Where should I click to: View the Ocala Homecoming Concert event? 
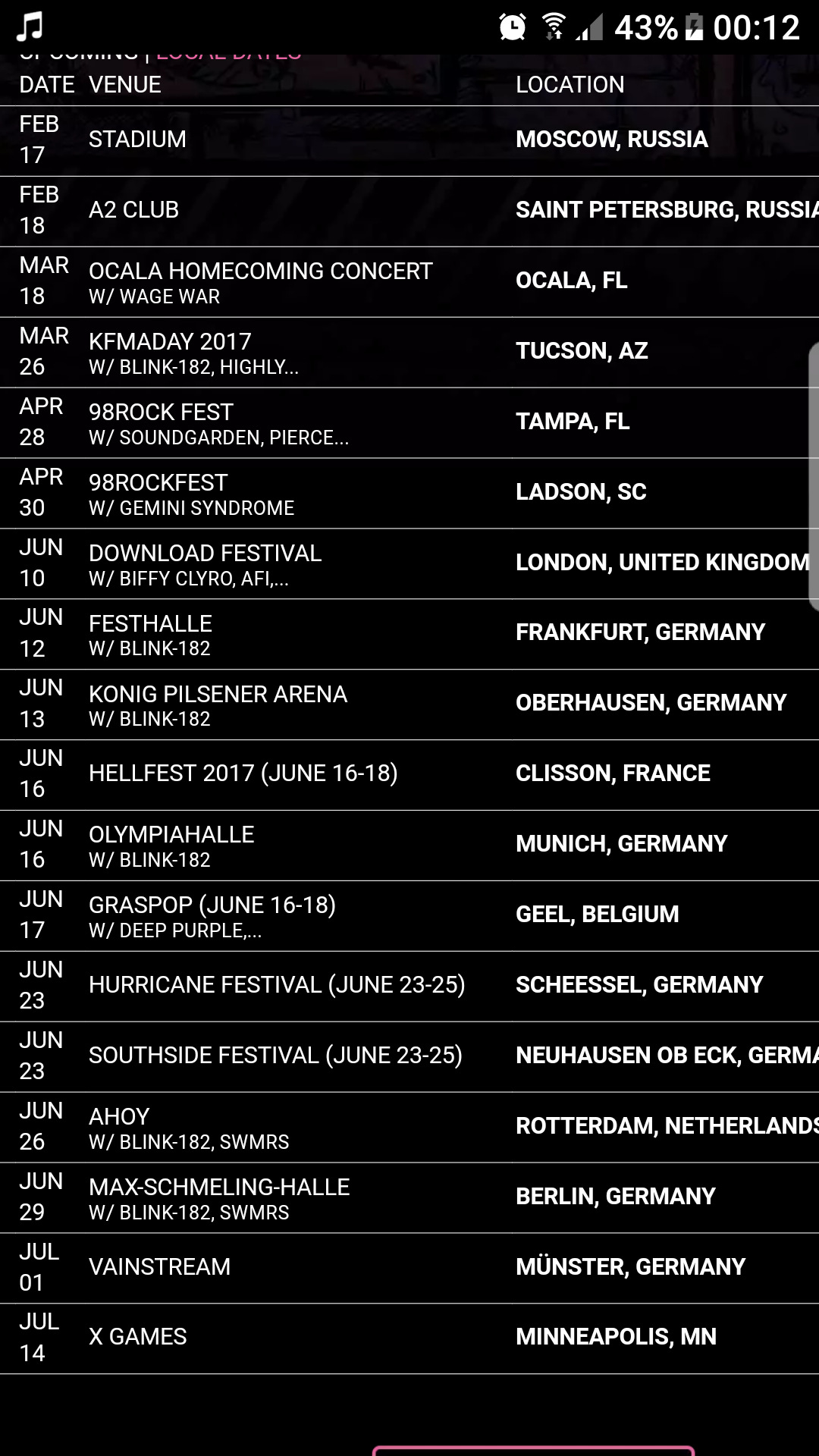[409, 282]
